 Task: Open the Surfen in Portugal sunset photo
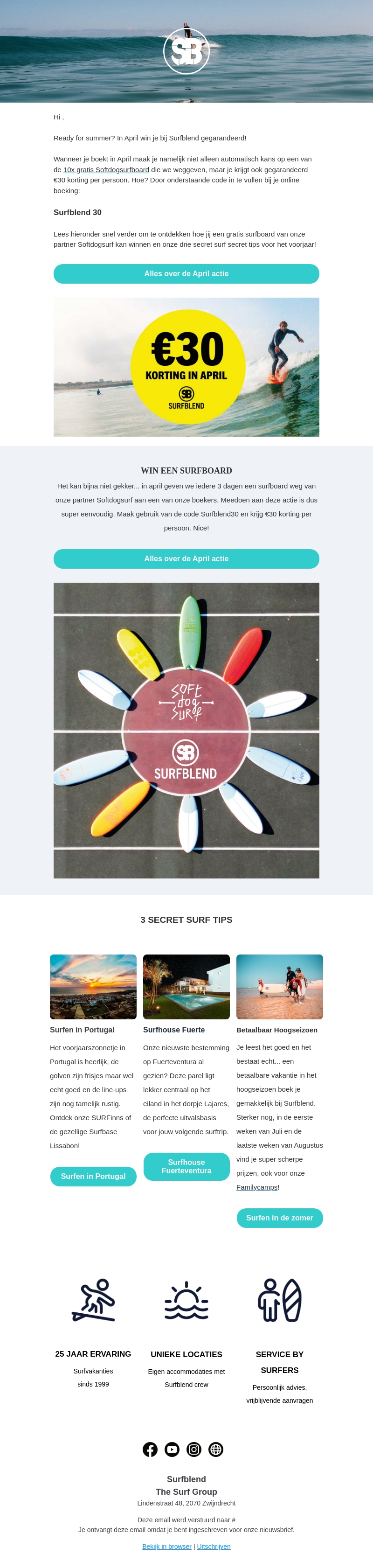93,987
